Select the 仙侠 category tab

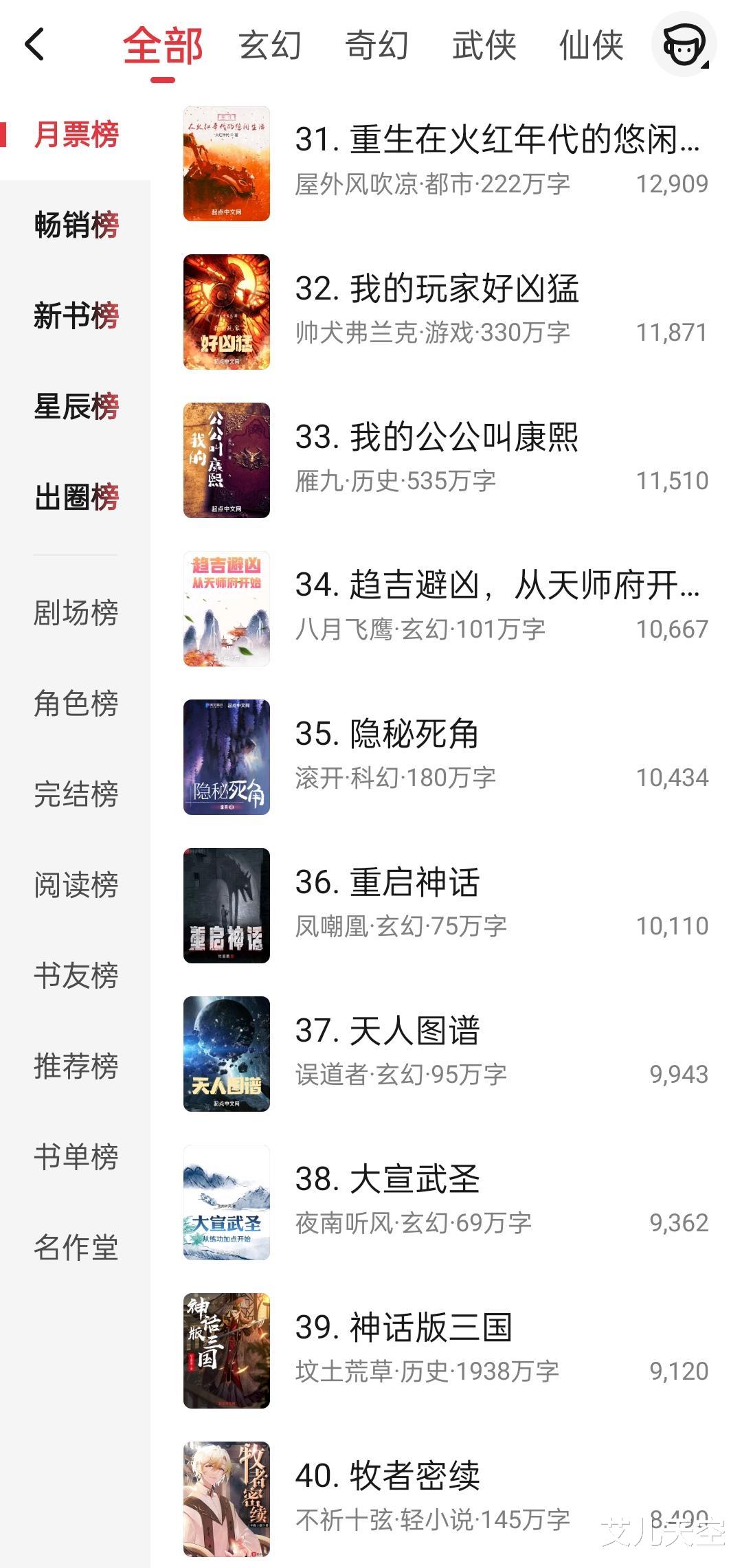coord(592,46)
